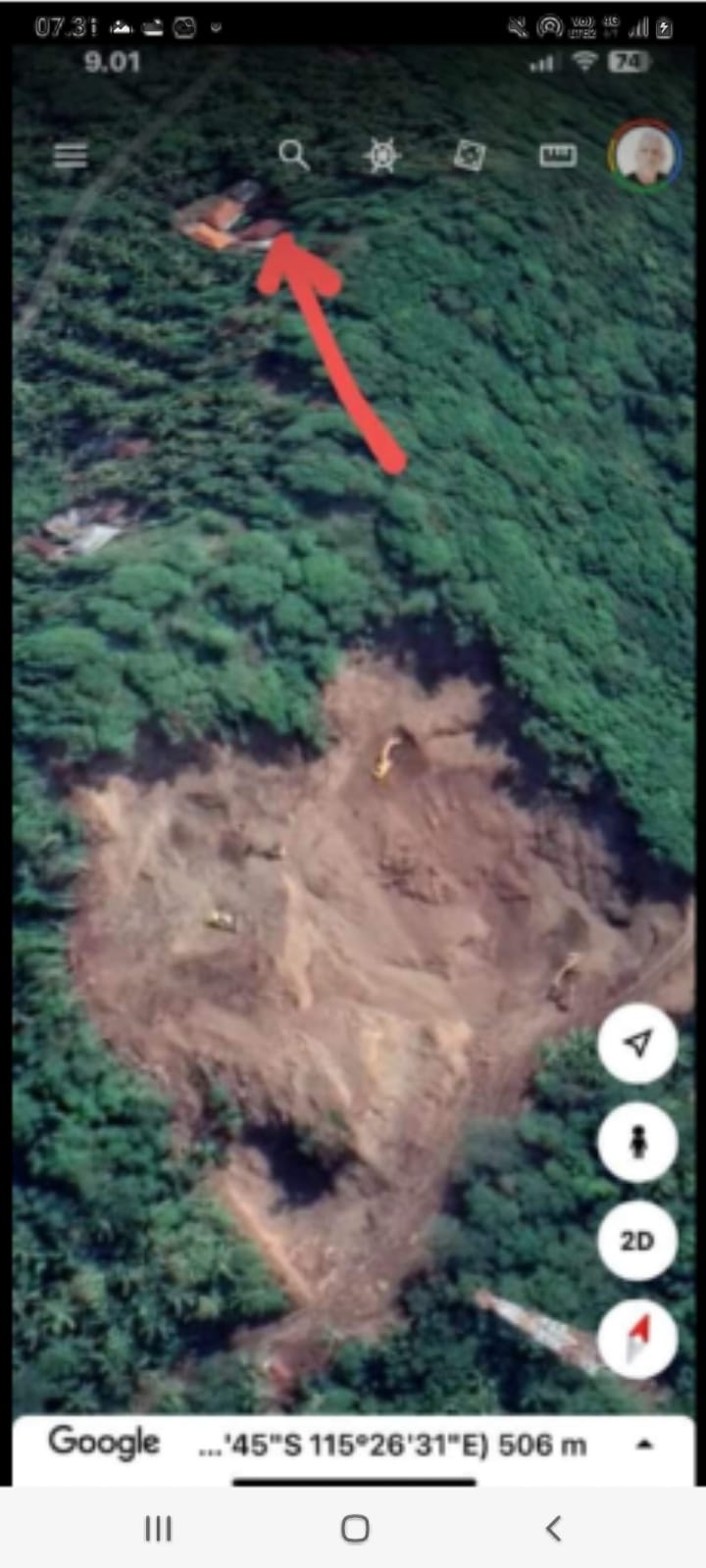Tap the I'm Feeling Lucky dice
This screenshot has width=706, height=1568.
469,156
